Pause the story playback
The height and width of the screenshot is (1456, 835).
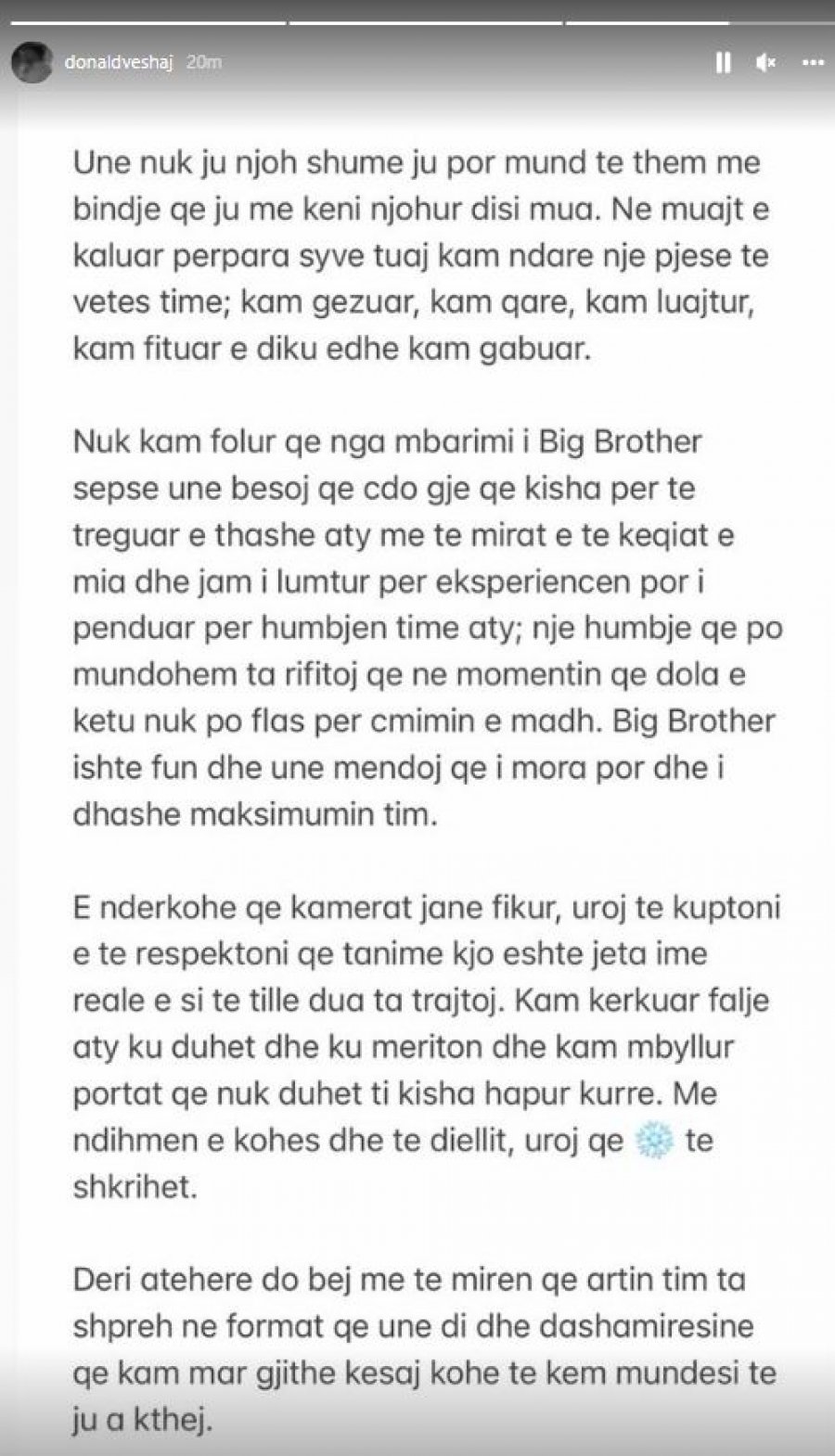click(723, 63)
